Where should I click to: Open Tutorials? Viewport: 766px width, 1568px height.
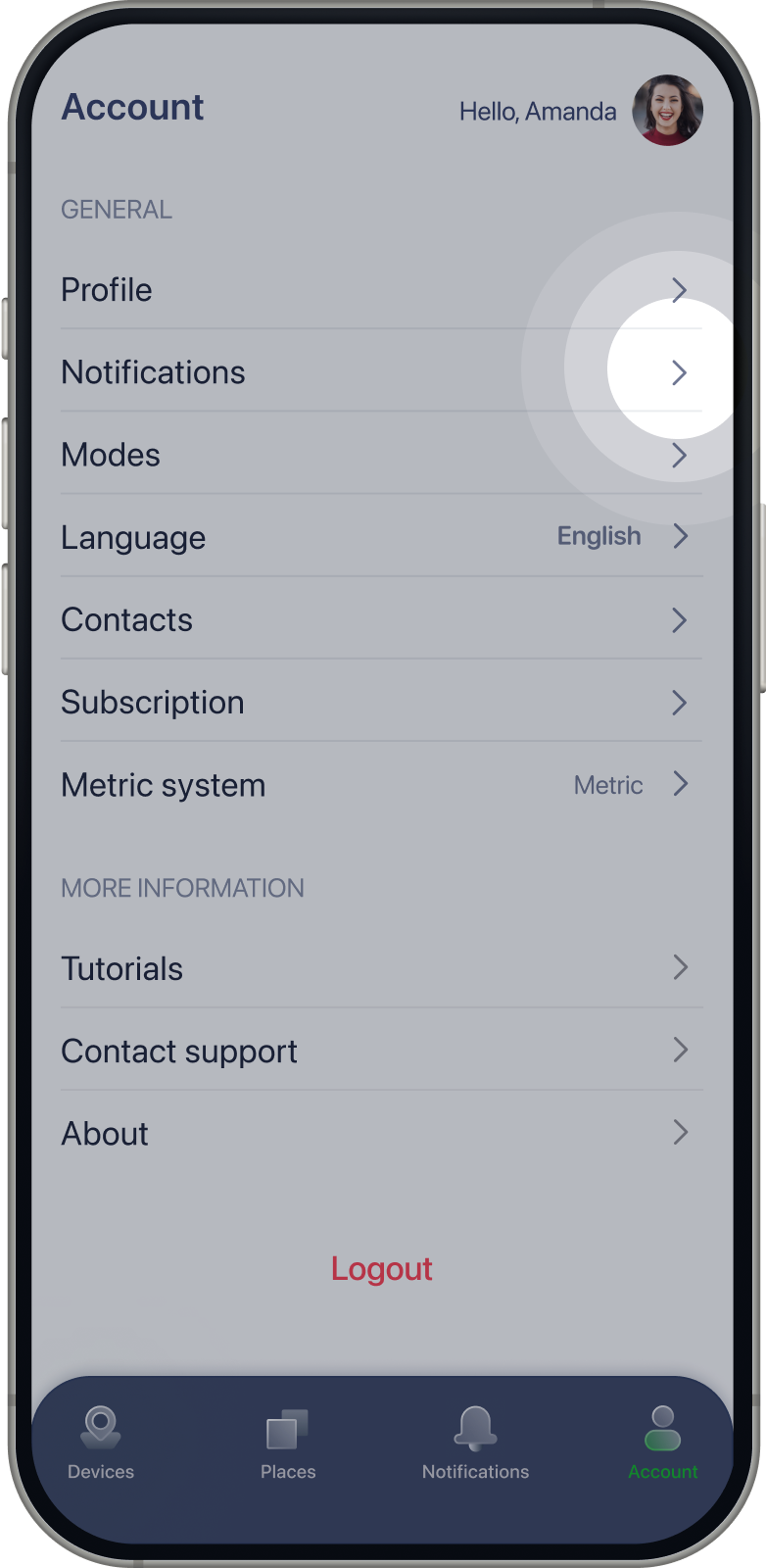tap(382, 968)
